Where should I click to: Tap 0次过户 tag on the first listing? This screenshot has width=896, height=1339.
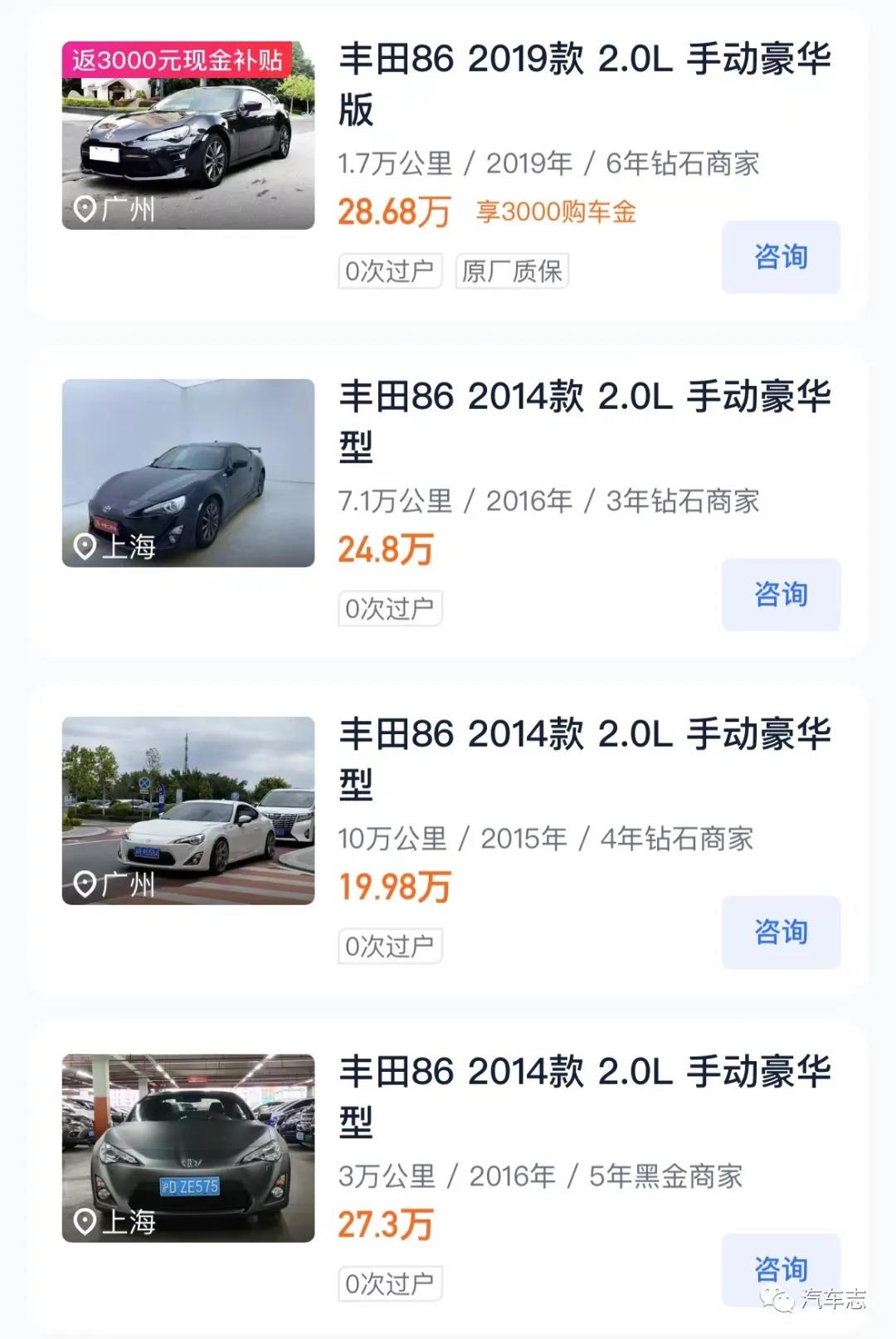390,270
